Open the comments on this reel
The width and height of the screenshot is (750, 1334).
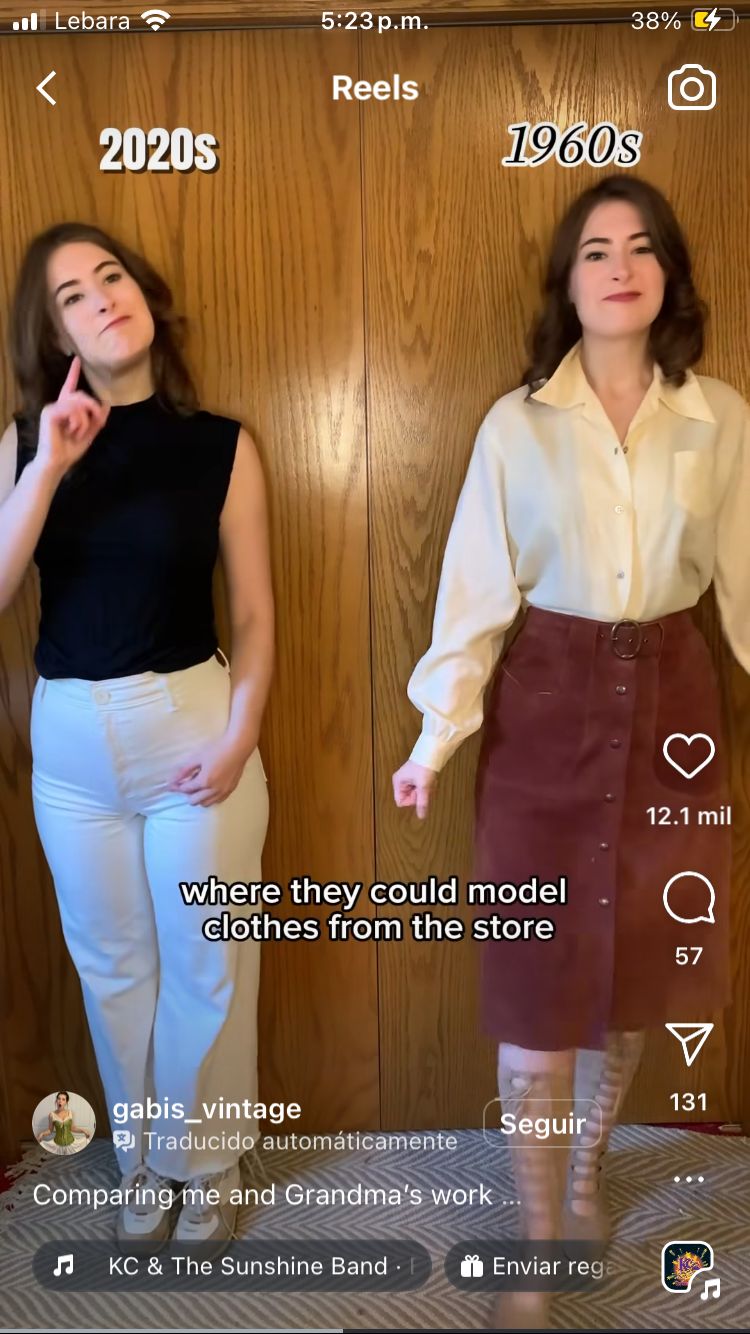pyautogui.click(x=689, y=898)
